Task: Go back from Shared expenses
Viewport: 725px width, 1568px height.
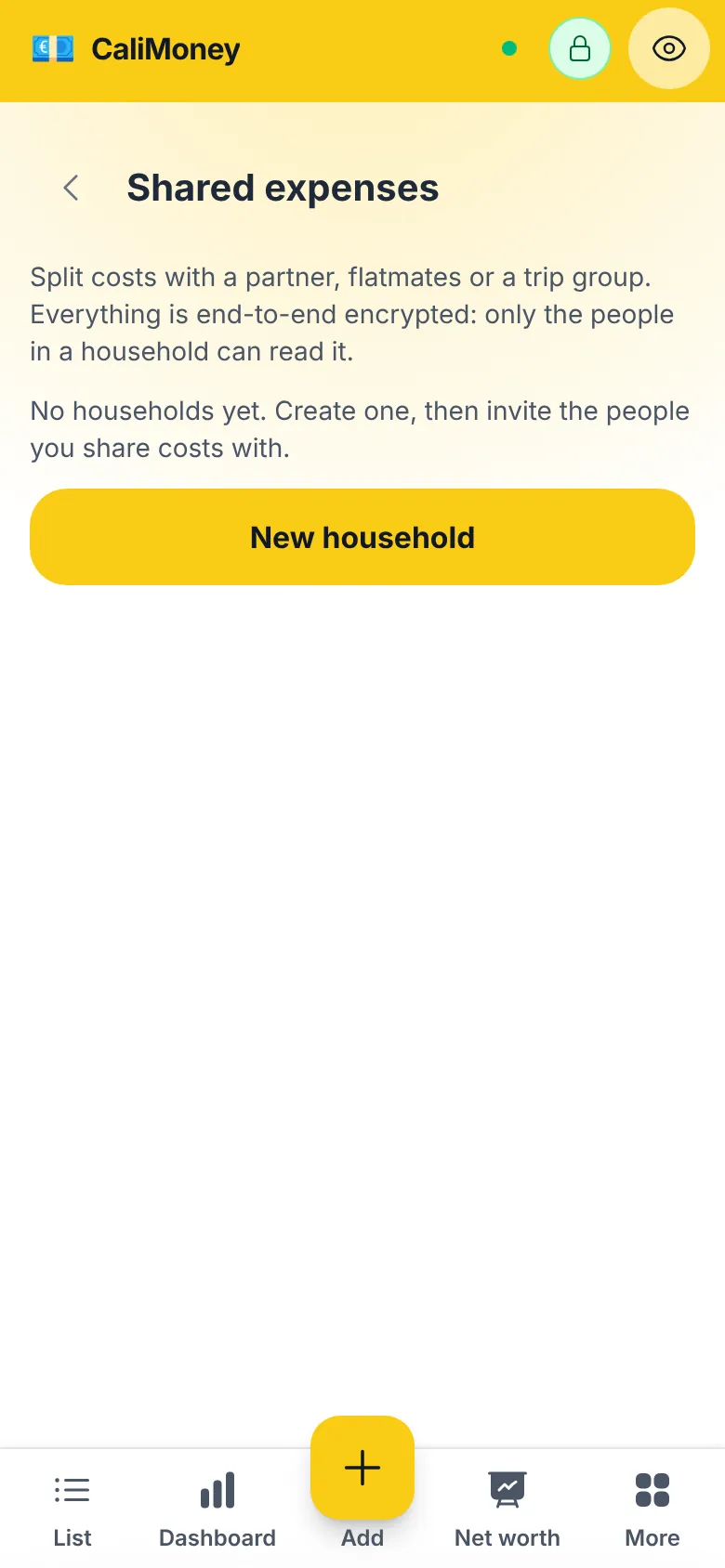Action: point(71,188)
